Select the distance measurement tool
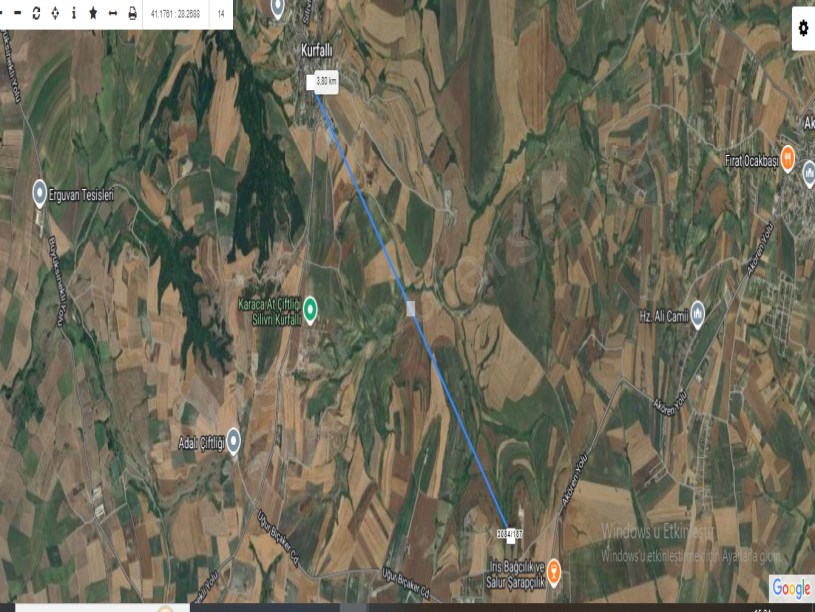The image size is (815, 612). pos(113,13)
